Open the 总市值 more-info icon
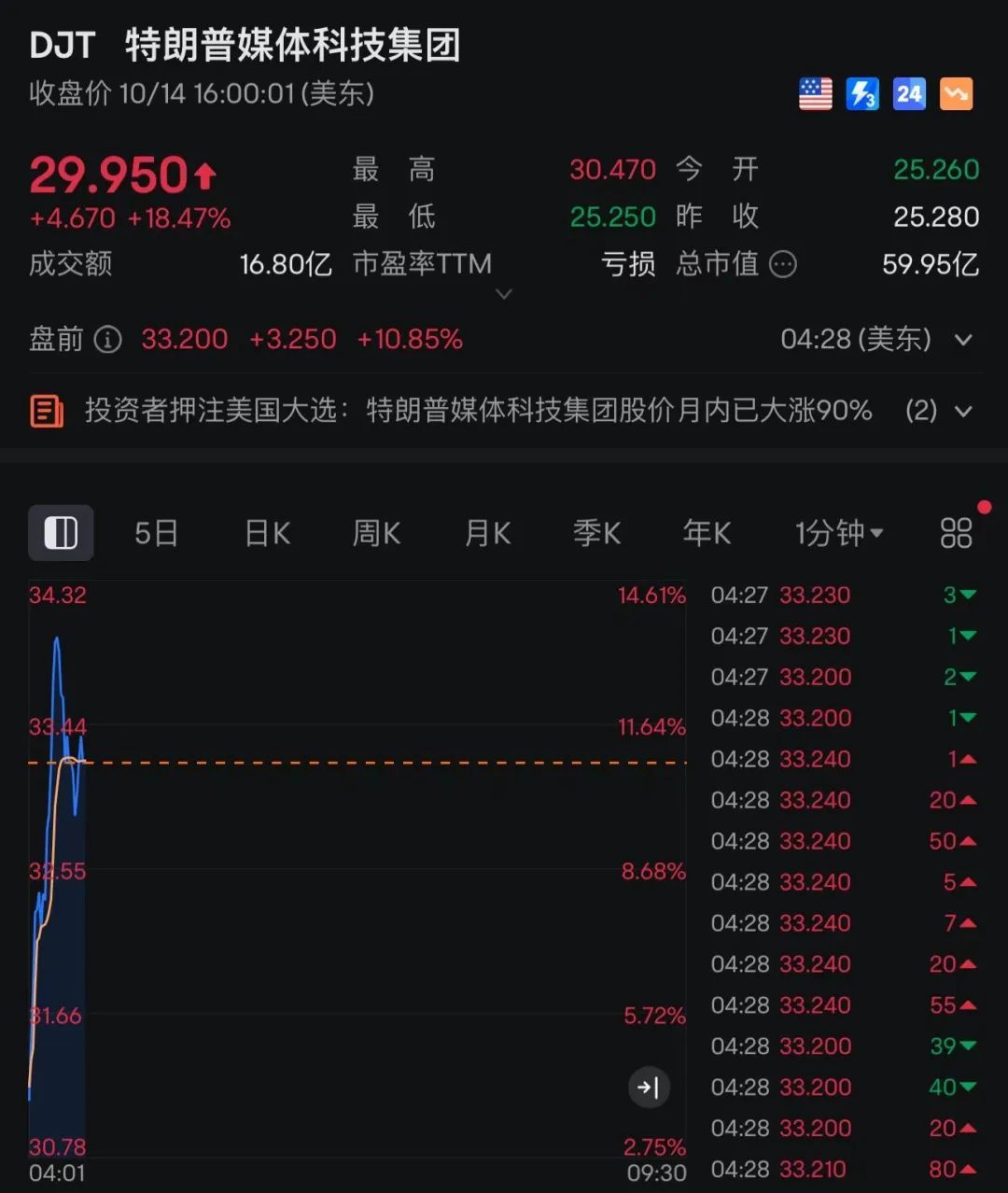 pos(783,264)
